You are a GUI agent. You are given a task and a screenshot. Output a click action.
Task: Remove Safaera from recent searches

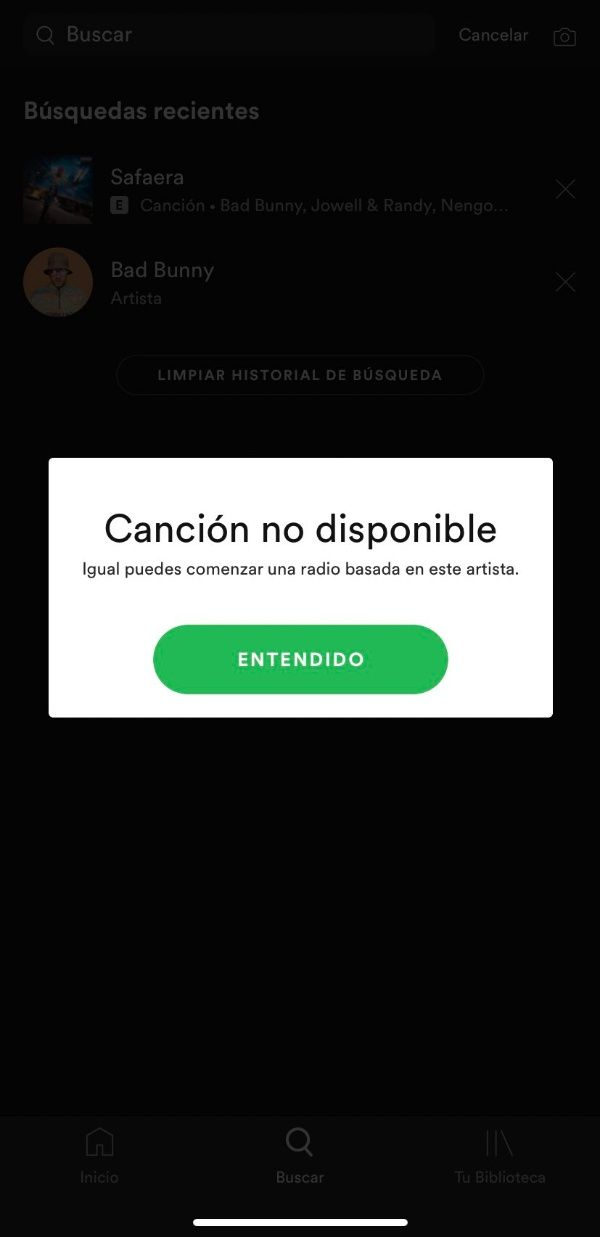coord(565,189)
